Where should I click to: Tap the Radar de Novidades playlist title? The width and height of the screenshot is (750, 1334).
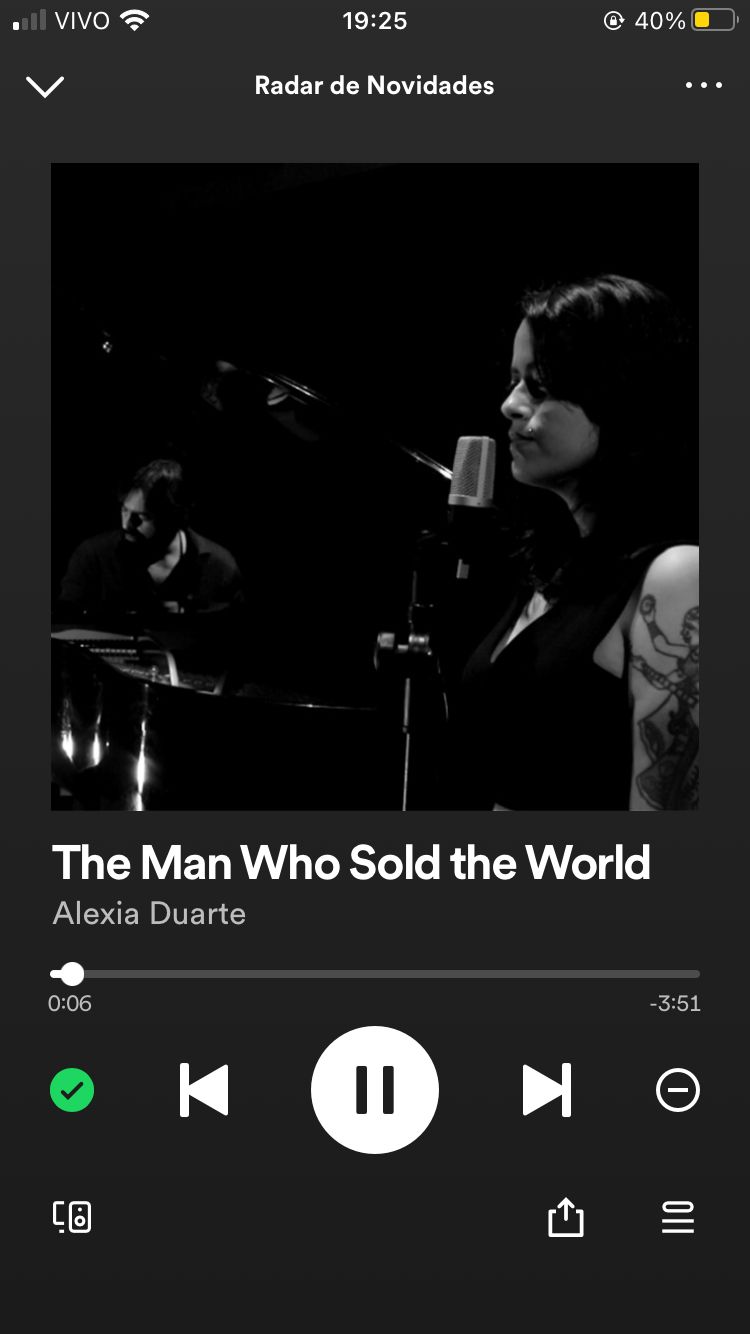pos(374,86)
